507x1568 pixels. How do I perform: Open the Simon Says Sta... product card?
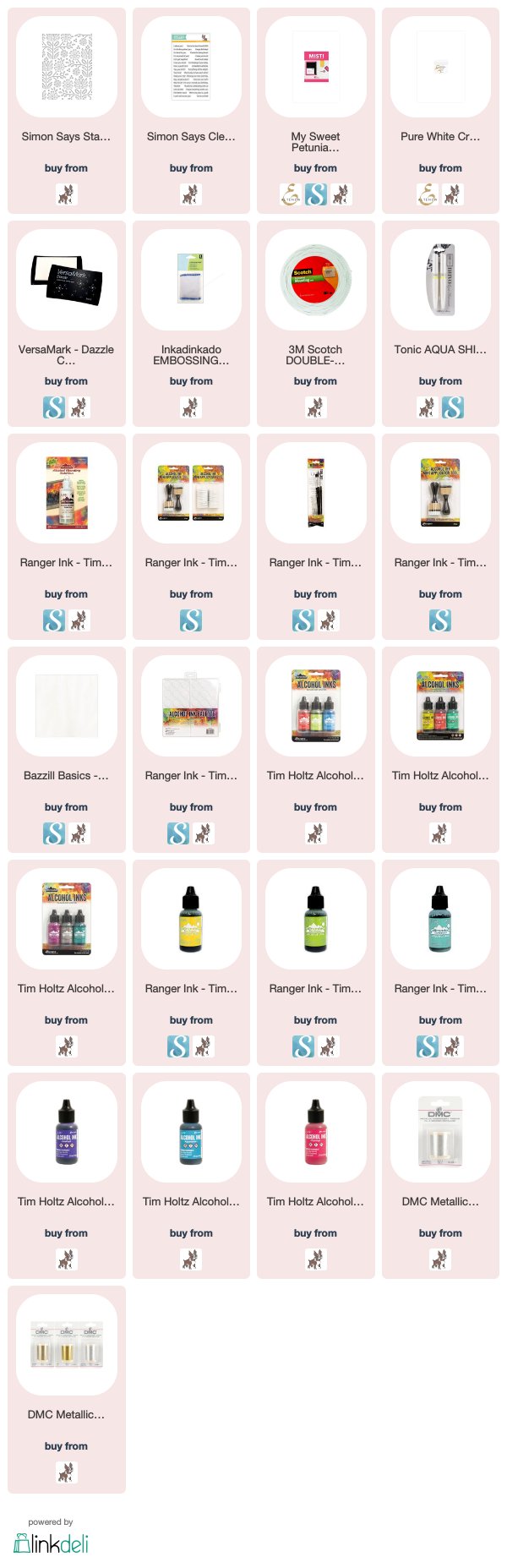67,67
